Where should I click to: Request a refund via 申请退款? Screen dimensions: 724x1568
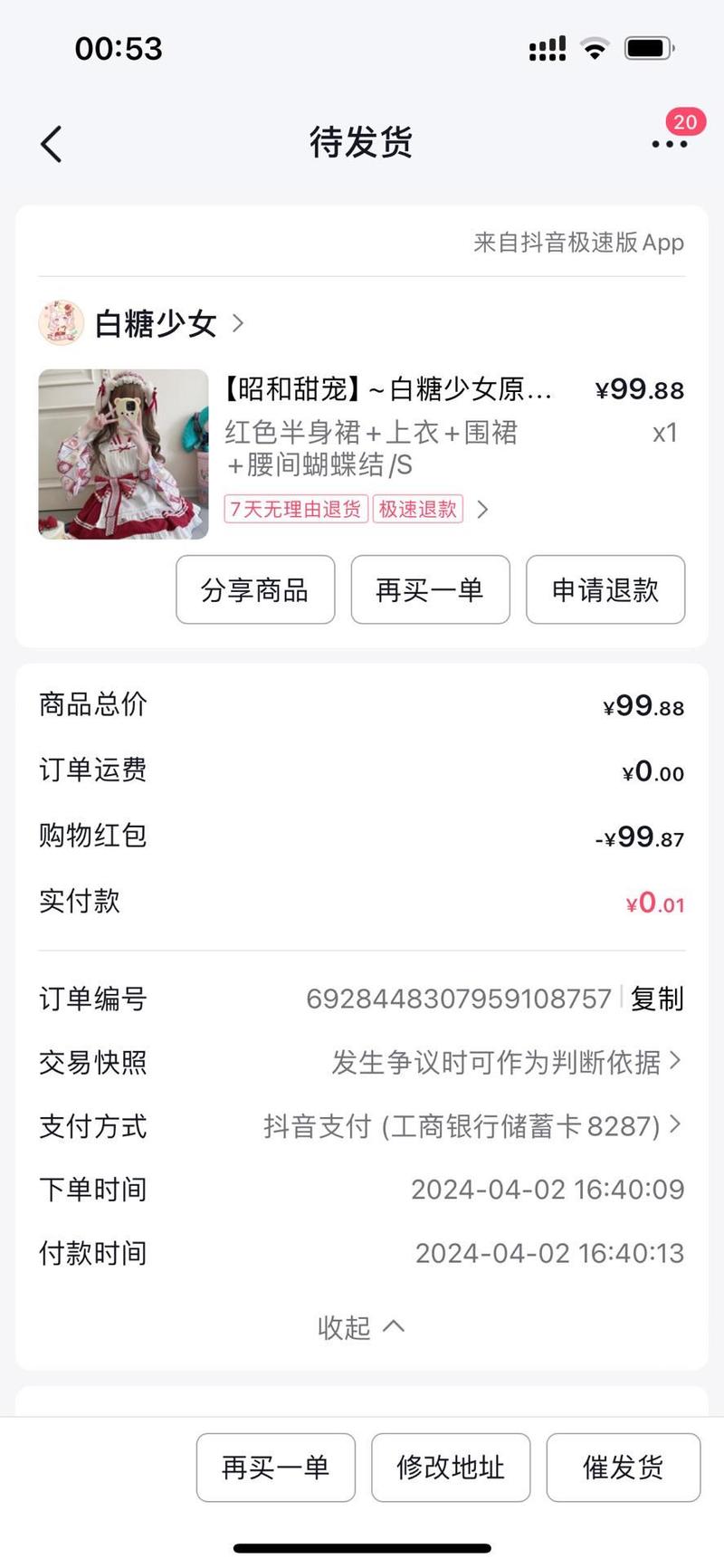click(605, 589)
